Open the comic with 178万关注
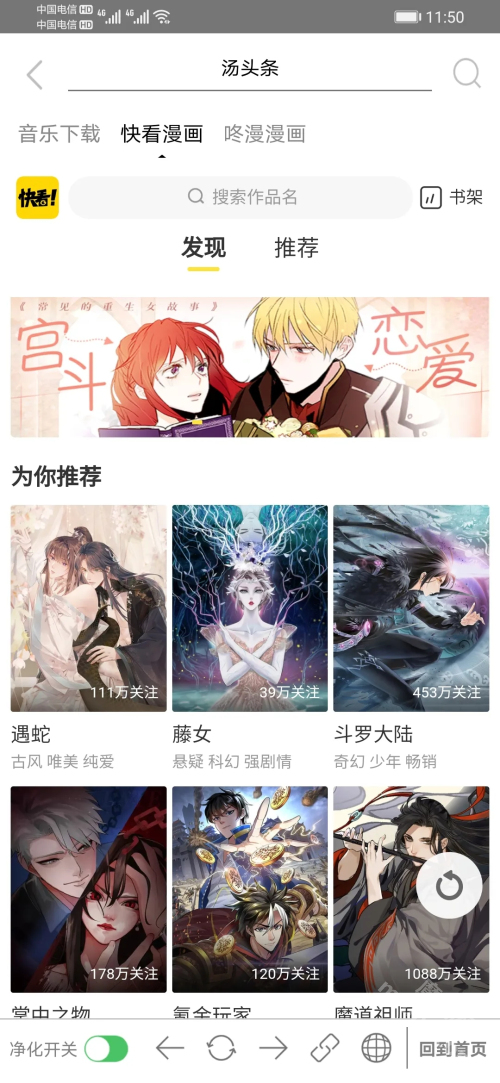Image resolution: width=500 pixels, height=1083 pixels. point(88,889)
